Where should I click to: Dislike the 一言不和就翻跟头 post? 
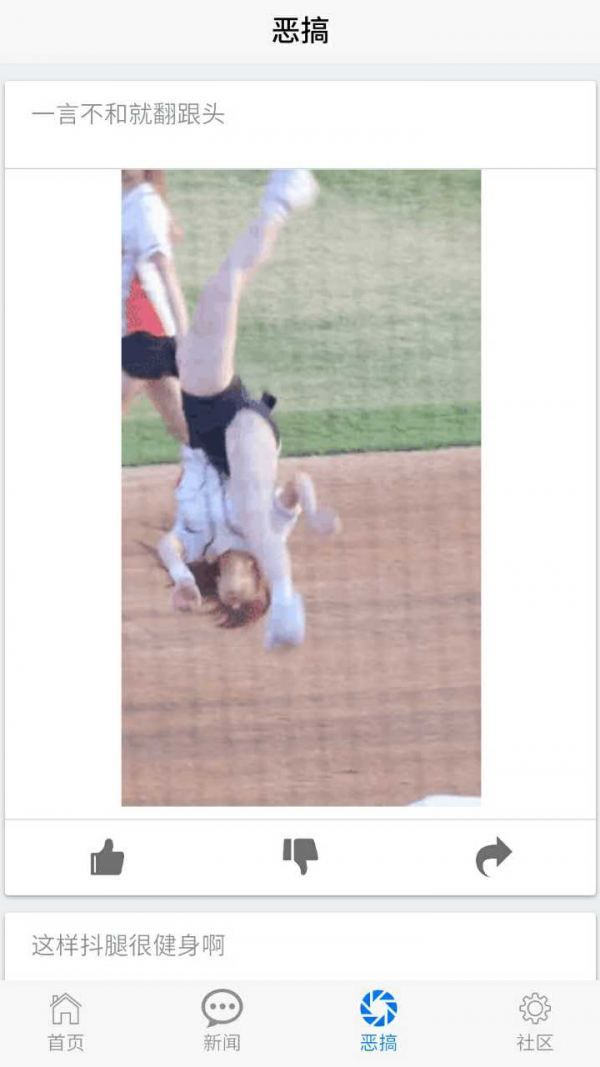(x=300, y=856)
